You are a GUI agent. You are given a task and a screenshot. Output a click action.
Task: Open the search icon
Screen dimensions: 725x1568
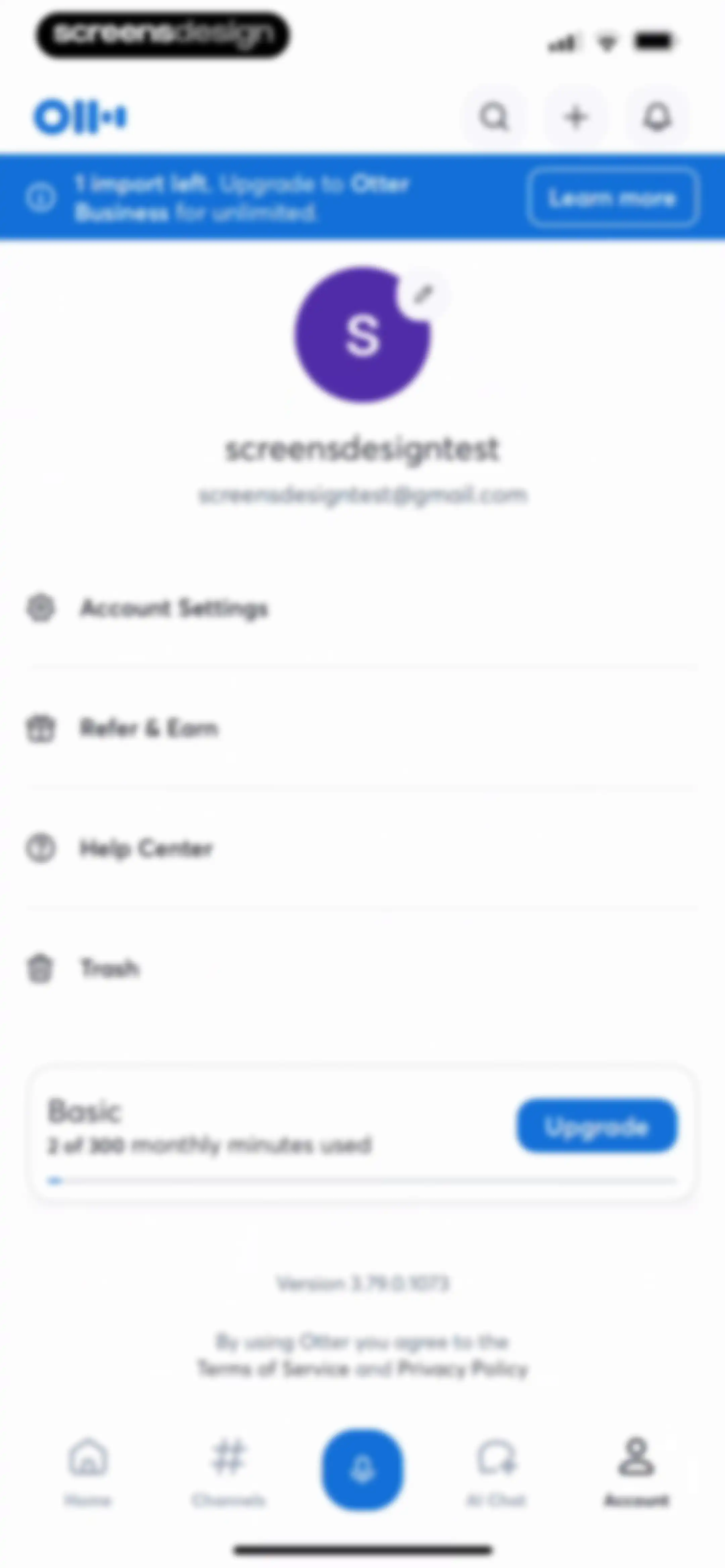pyautogui.click(x=494, y=116)
